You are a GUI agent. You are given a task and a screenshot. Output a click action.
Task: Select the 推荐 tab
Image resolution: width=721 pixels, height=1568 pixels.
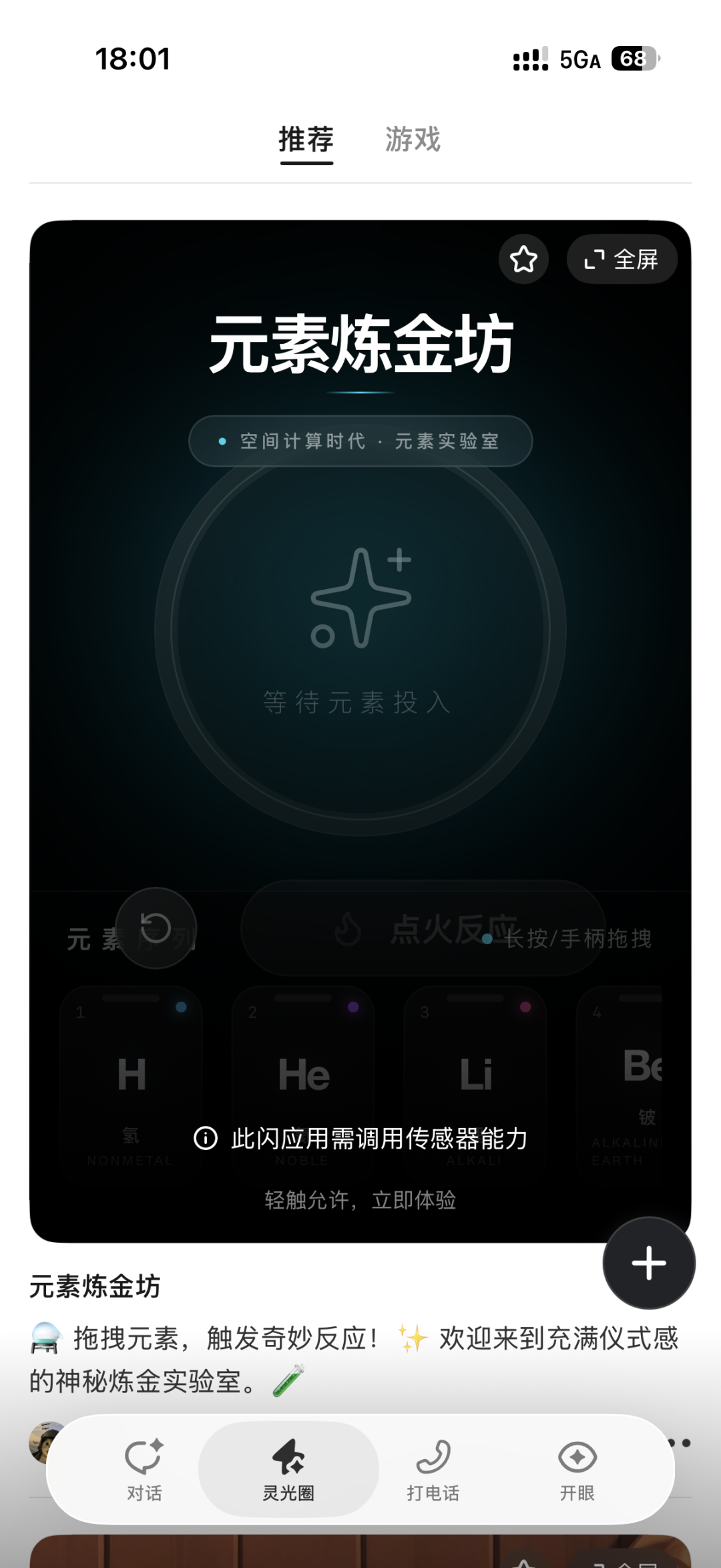tap(306, 140)
